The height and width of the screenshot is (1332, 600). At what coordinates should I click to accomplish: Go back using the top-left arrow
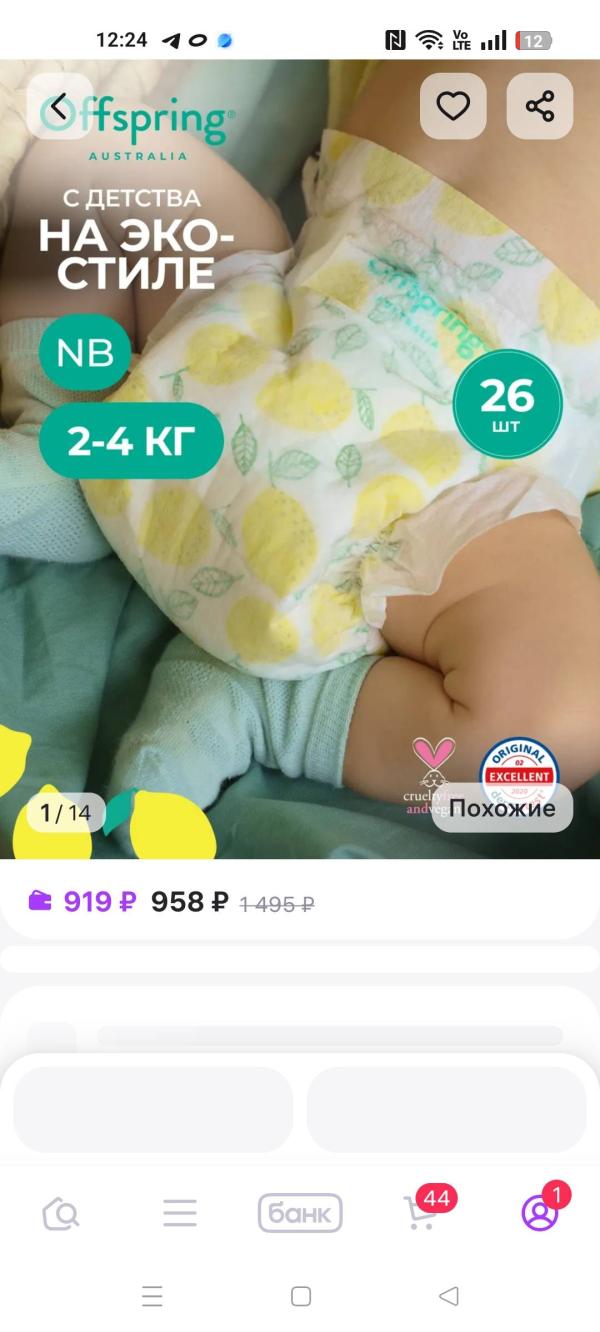tap(60, 107)
